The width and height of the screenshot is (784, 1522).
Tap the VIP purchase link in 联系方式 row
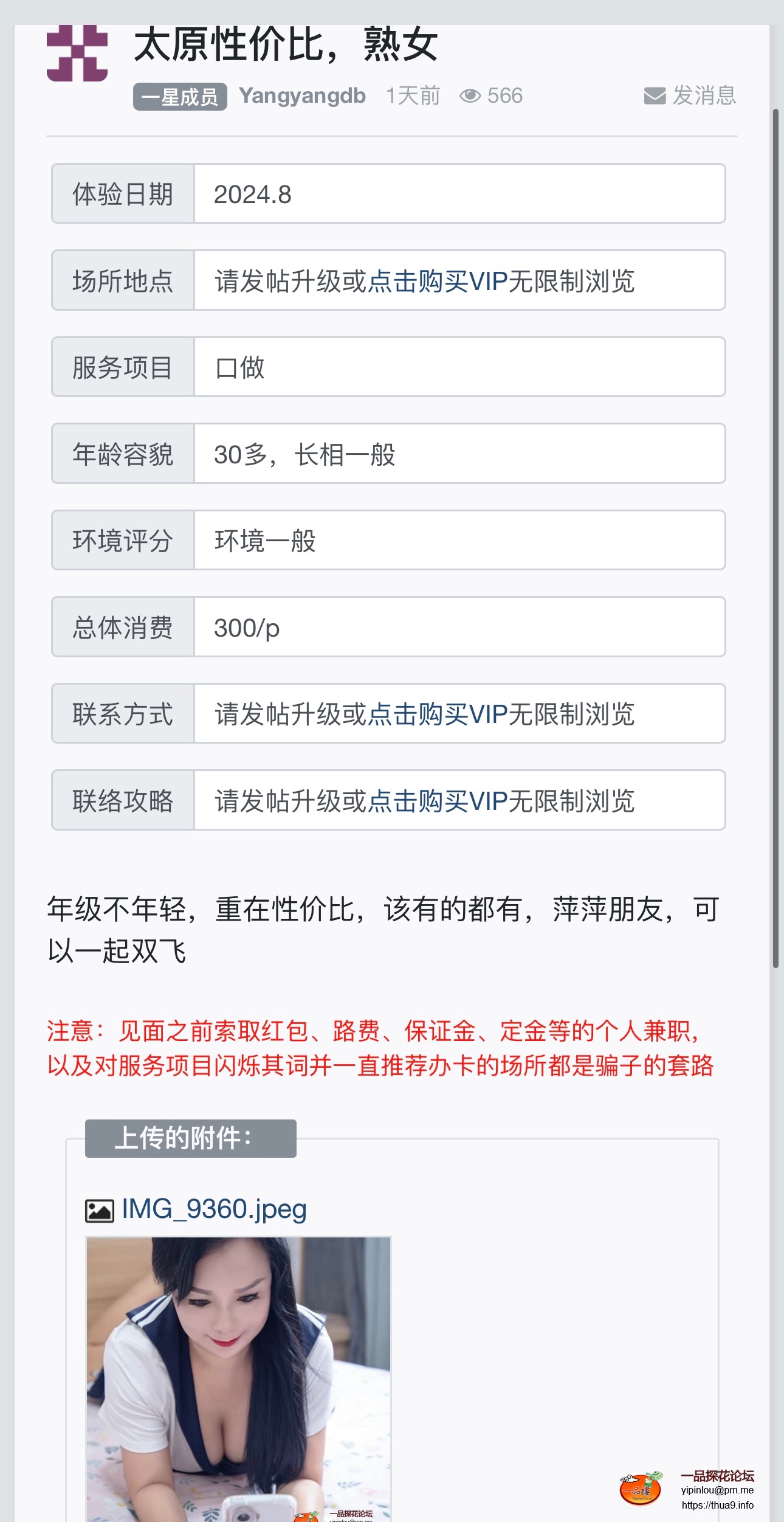(x=438, y=714)
